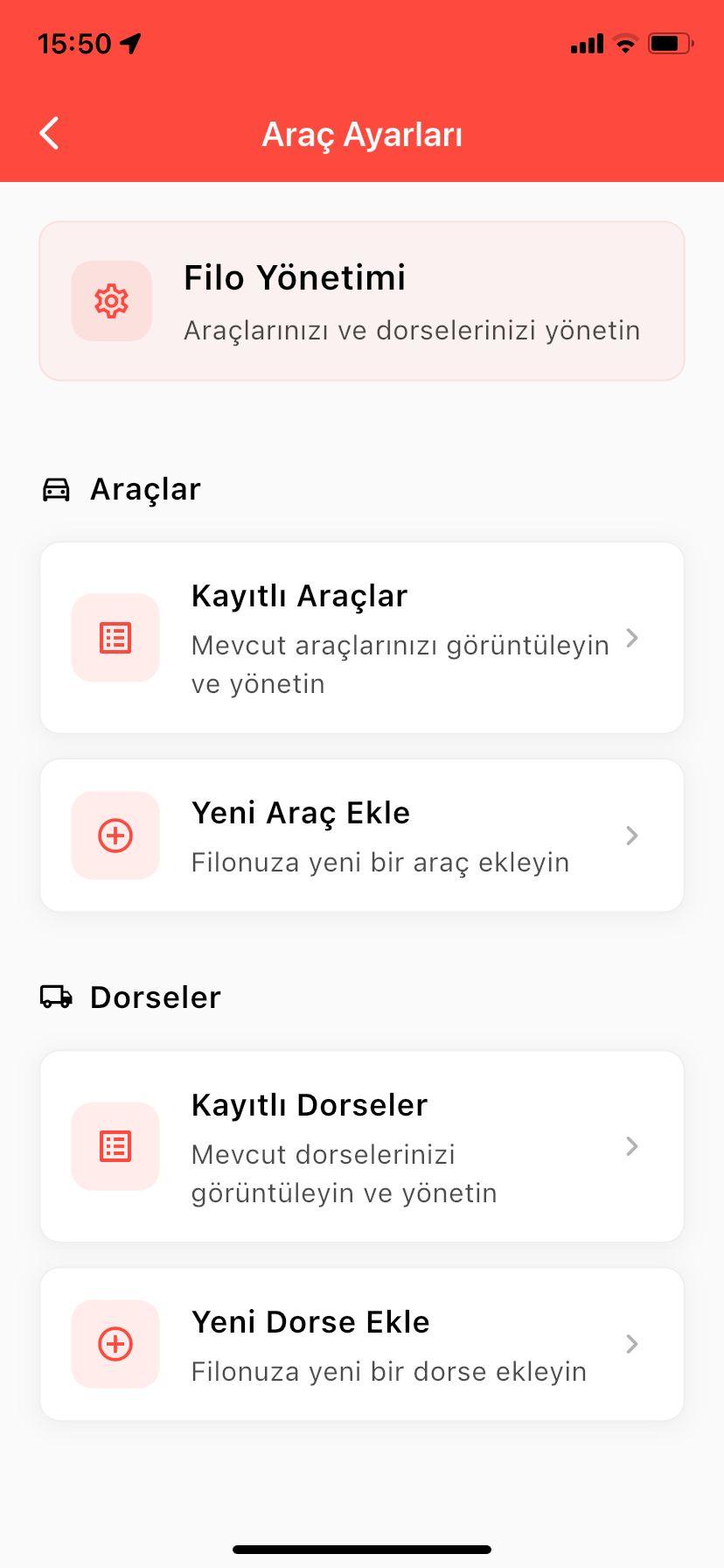The height and width of the screenshot is (1568, 724).
Task: Select the truck icon beside Dorseler heading
Action: (56, 997)
